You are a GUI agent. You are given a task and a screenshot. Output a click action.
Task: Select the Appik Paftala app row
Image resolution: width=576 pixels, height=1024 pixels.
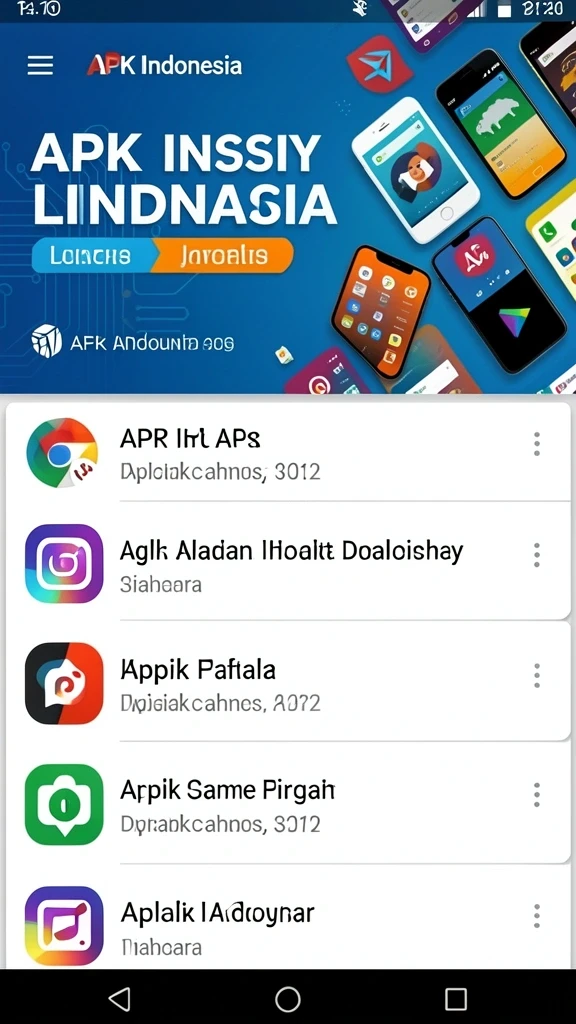[x=288, y=682]
